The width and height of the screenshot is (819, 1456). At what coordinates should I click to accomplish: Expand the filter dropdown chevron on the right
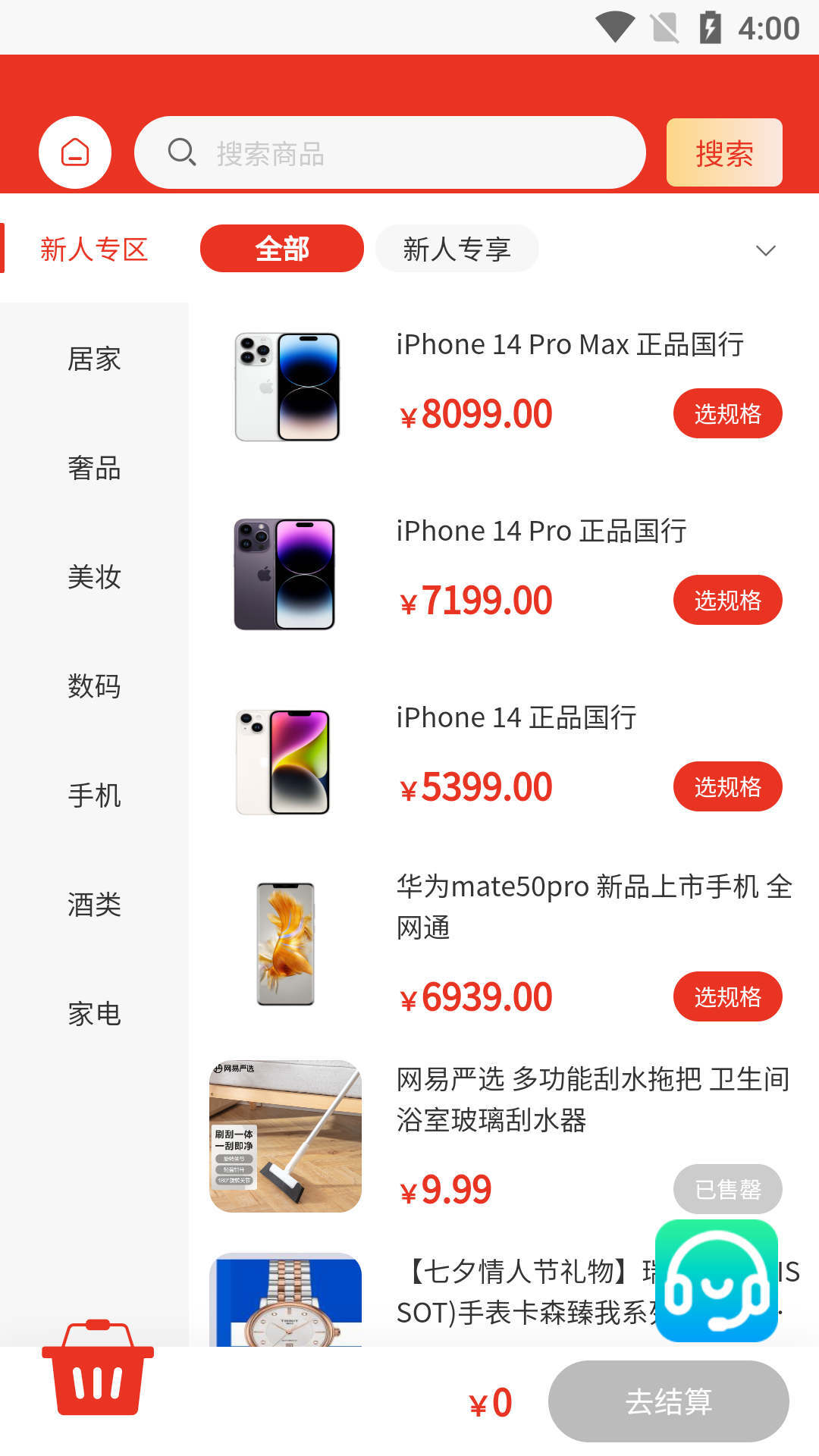pyautogui.click(x=766, y=249)
